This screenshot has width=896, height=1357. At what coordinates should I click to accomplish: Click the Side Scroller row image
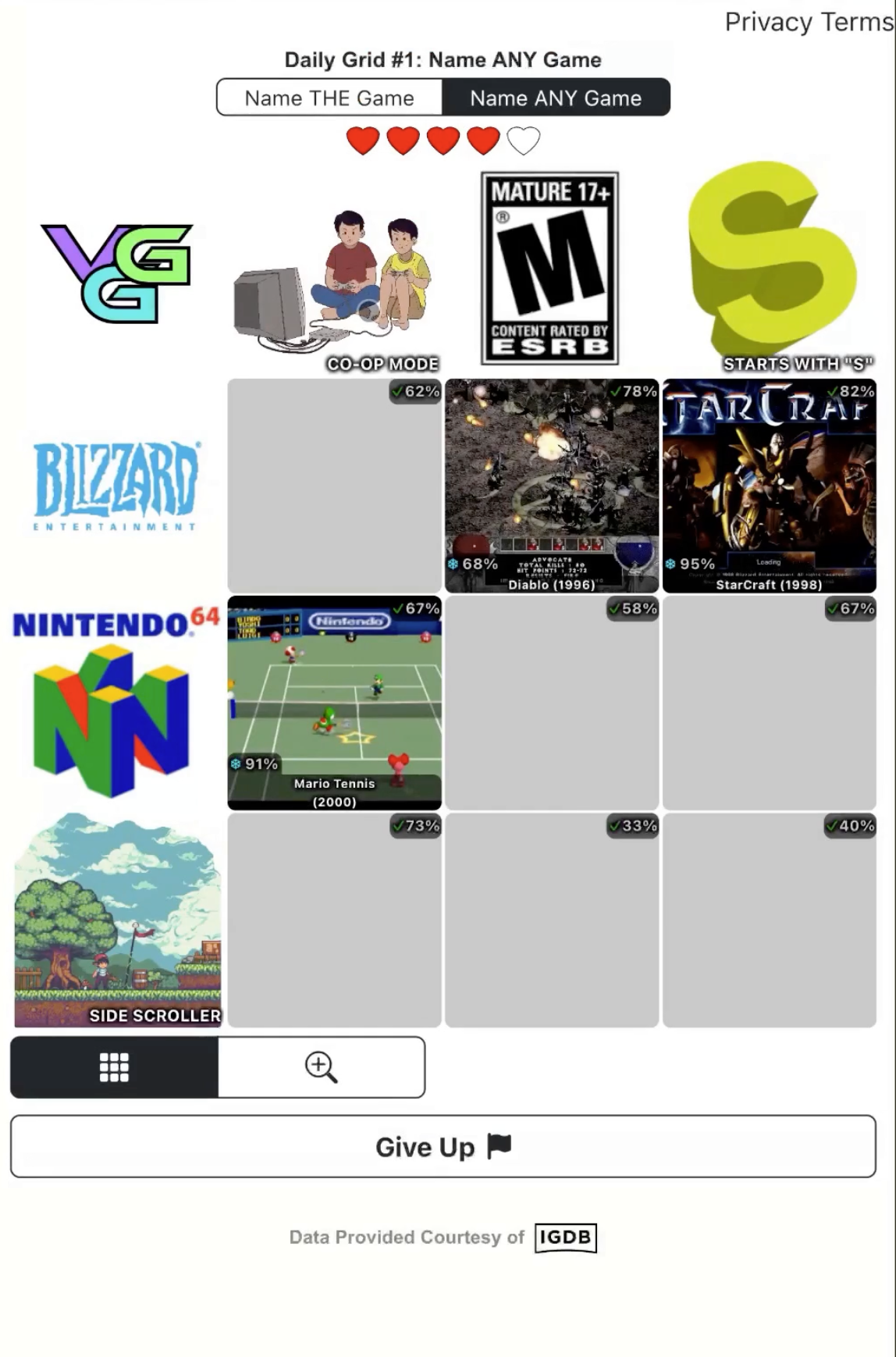pyautogui.click(x=116, y=921)
